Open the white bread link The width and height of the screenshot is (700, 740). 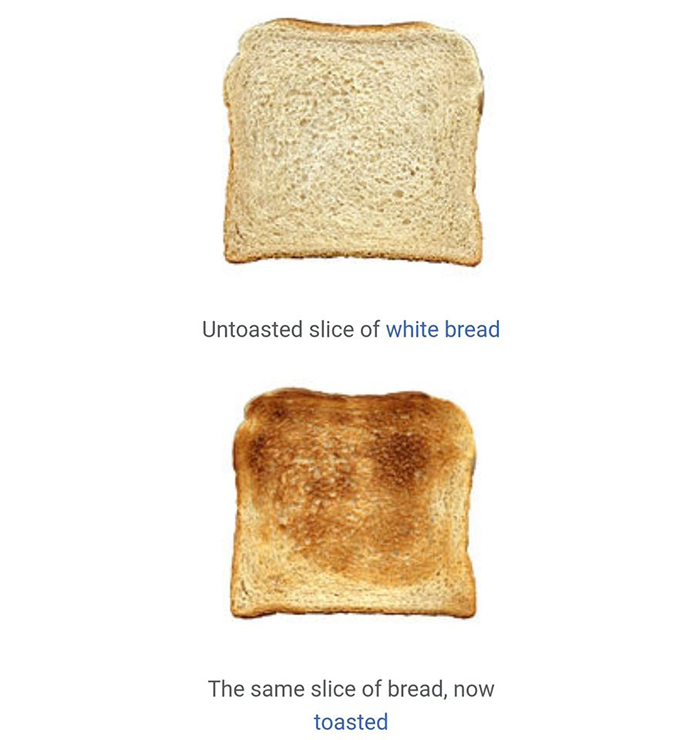[442, 329]
